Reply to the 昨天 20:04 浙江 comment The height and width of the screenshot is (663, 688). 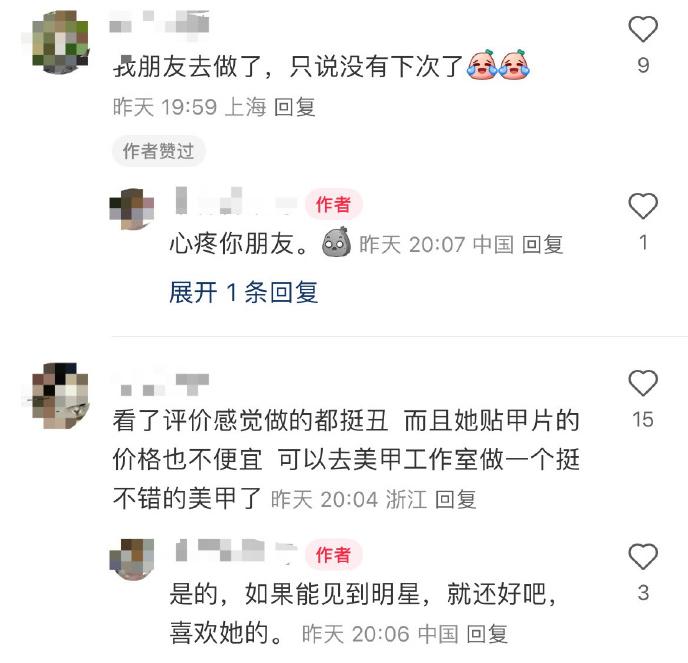point(455,498)
